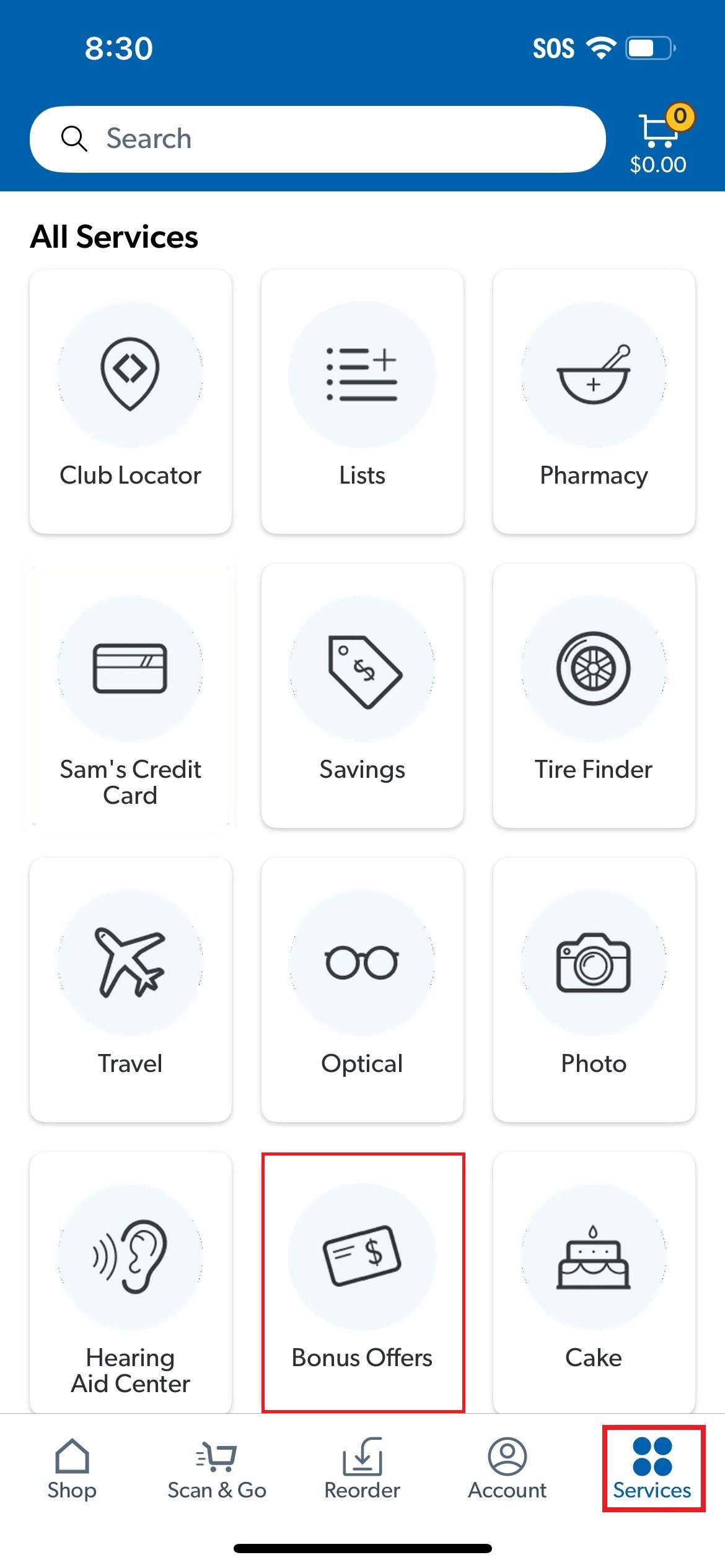Screen dimensions: 725x1568
Task: Select the Services tab
Action: (x=652, y=1469)
